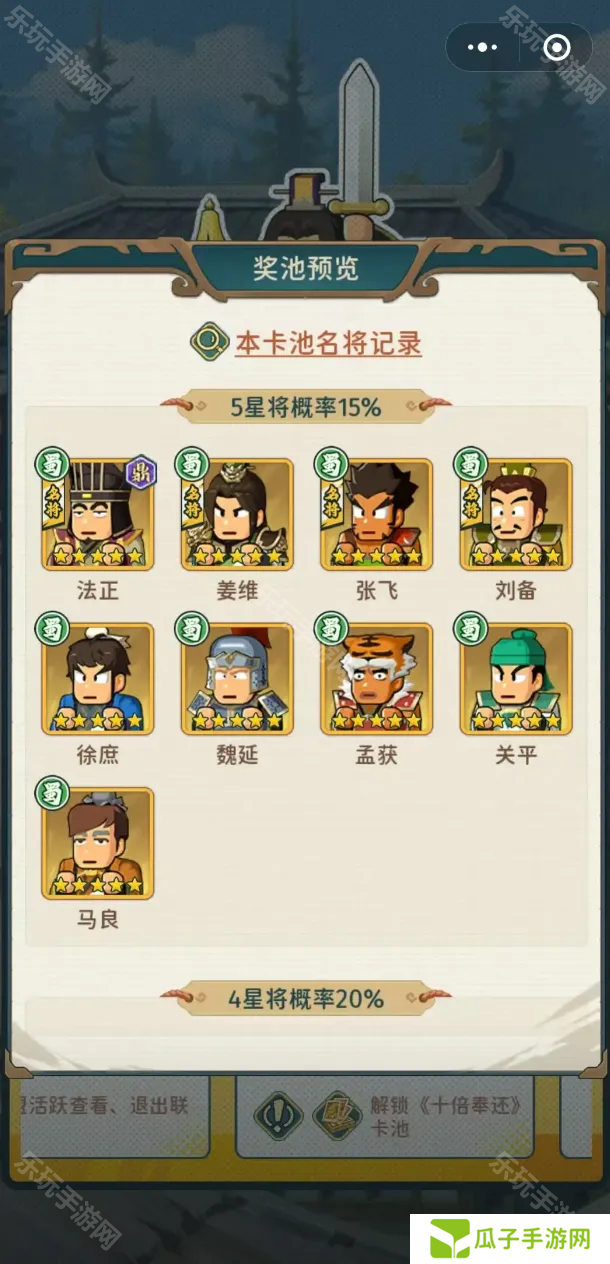Open the 孟获 hero card
The width and height of the screenshot is (610, 1264).
pyautogui.click(x=377, y=679)
